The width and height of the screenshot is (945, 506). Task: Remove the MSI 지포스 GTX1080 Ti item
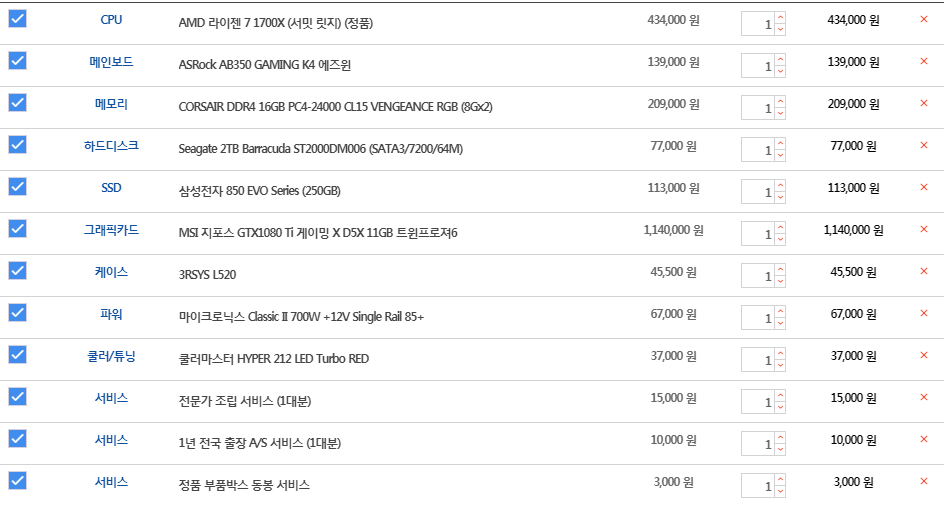923,229
